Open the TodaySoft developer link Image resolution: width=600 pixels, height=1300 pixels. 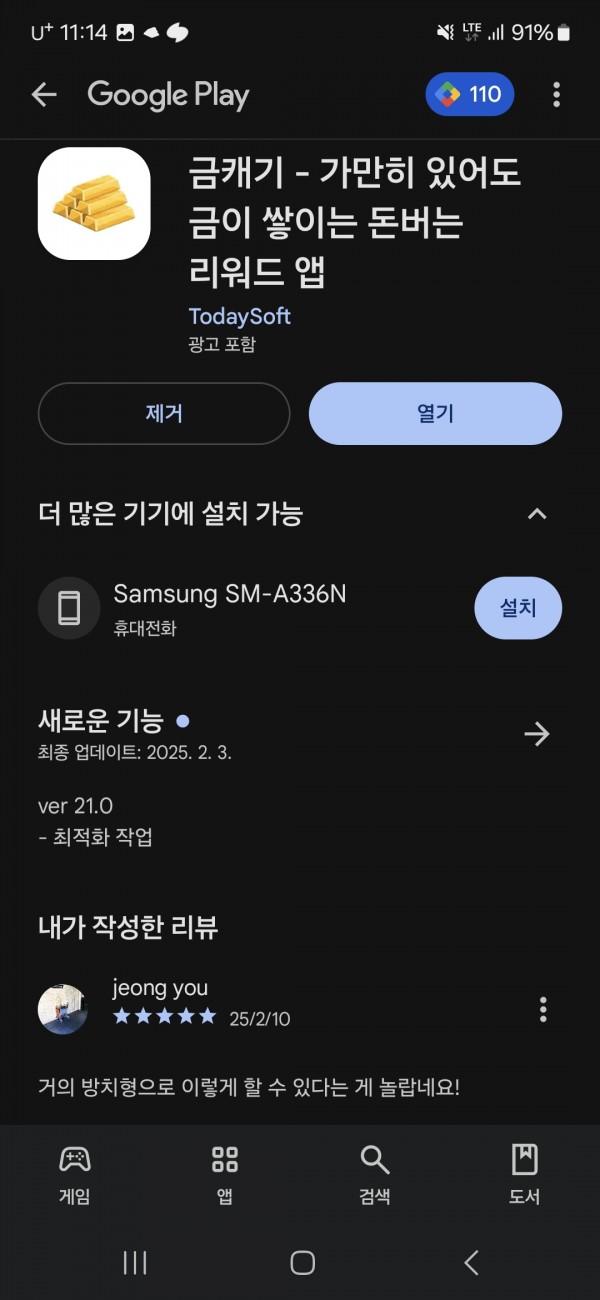coord(240,316)
